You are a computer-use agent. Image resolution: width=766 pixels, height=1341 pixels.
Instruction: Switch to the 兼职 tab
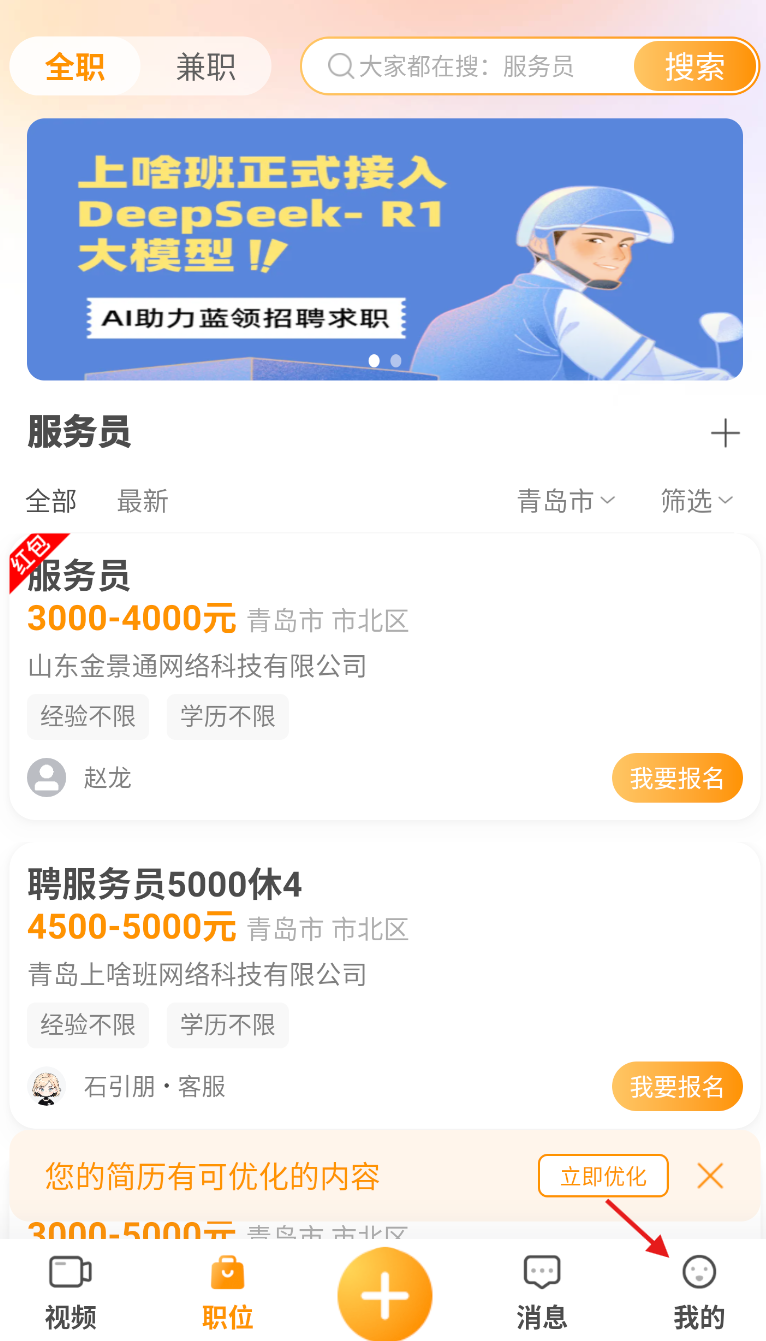coord(205,67)
